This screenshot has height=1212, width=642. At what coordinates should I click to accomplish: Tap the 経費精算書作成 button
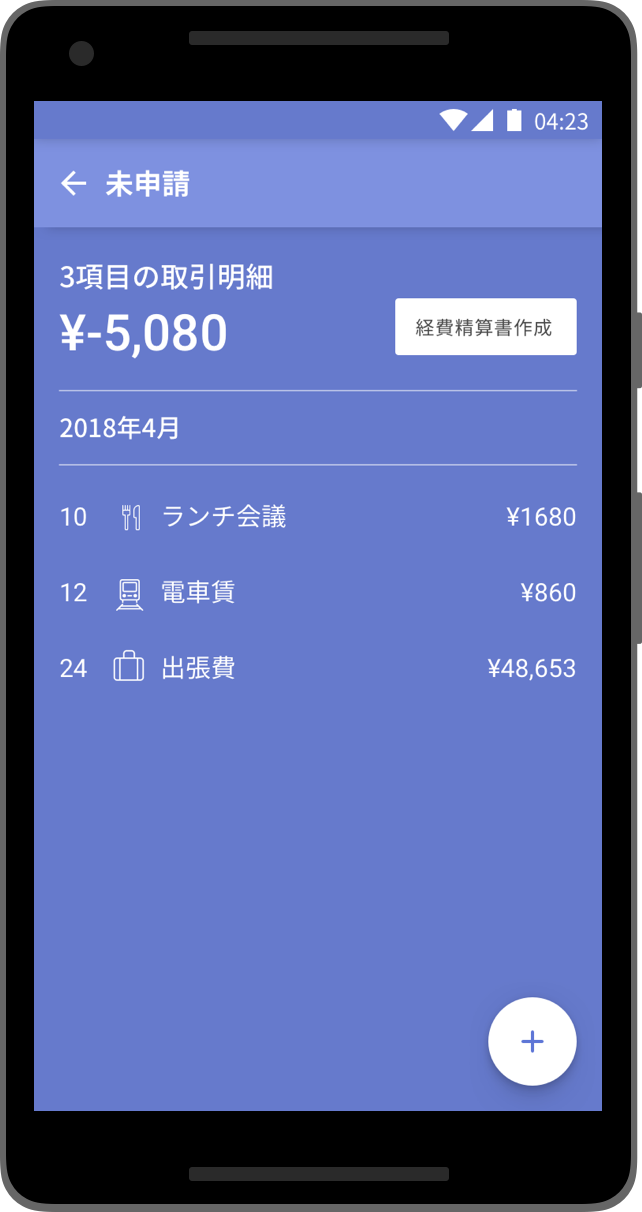click(486, 327)
